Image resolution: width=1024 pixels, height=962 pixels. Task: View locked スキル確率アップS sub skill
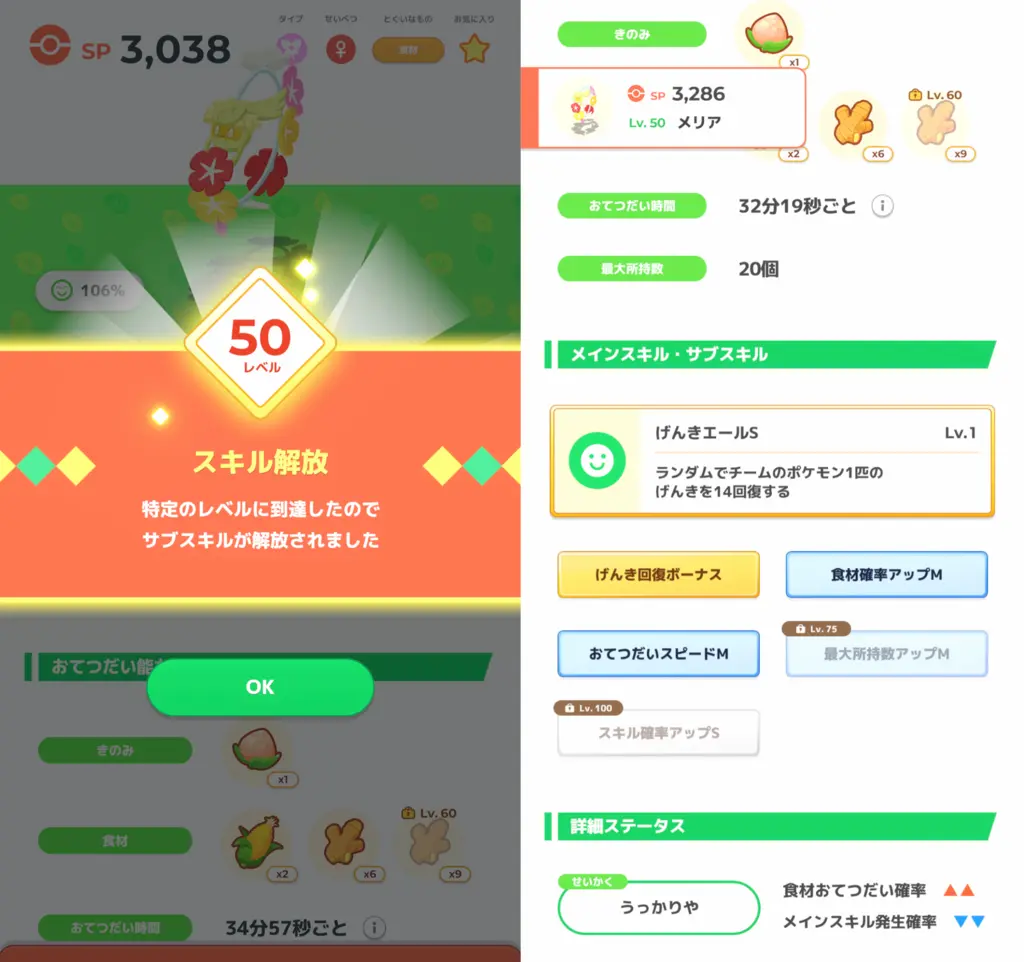point(658,733)
